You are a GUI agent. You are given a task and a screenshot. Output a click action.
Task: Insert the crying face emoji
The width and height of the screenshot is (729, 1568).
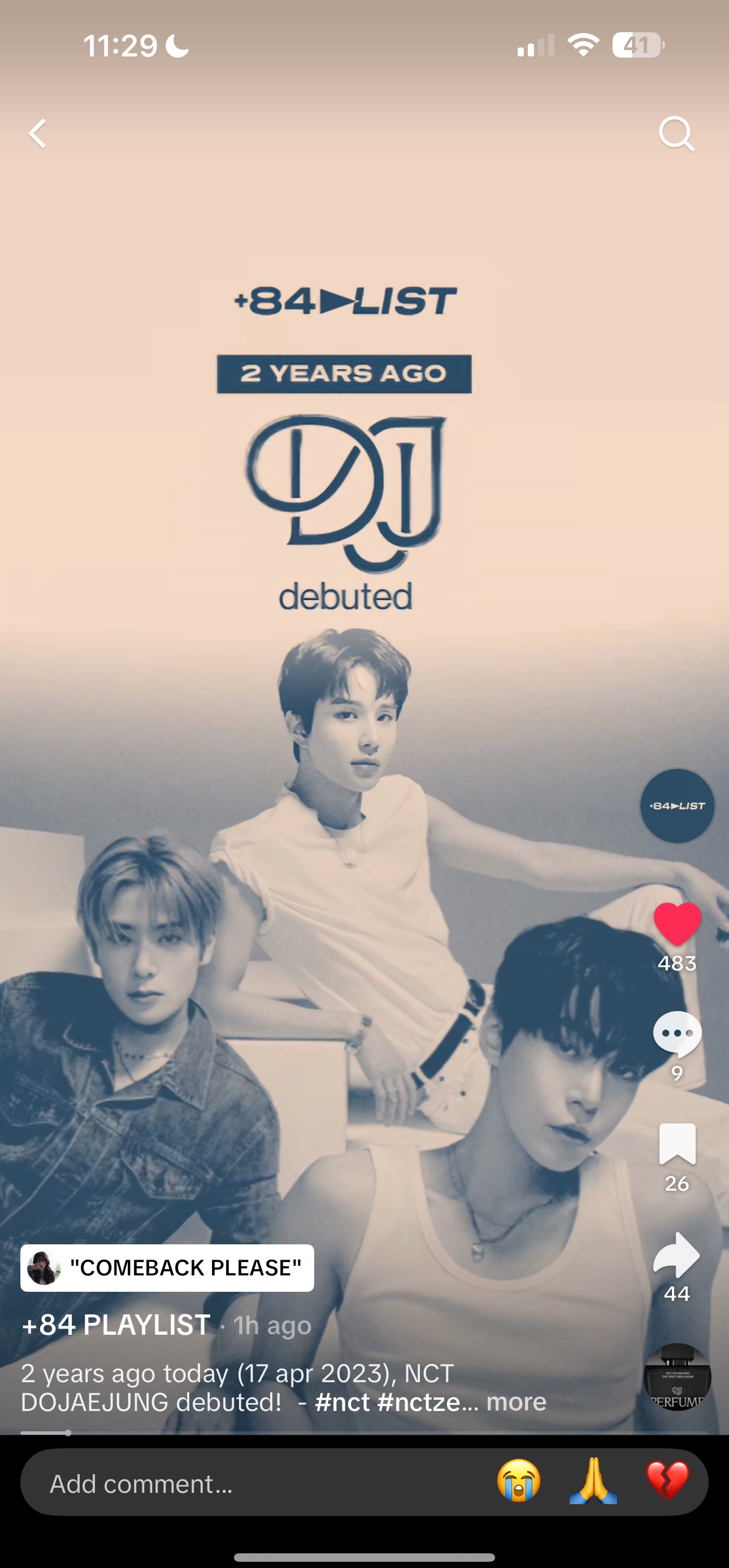[519, 1481]
